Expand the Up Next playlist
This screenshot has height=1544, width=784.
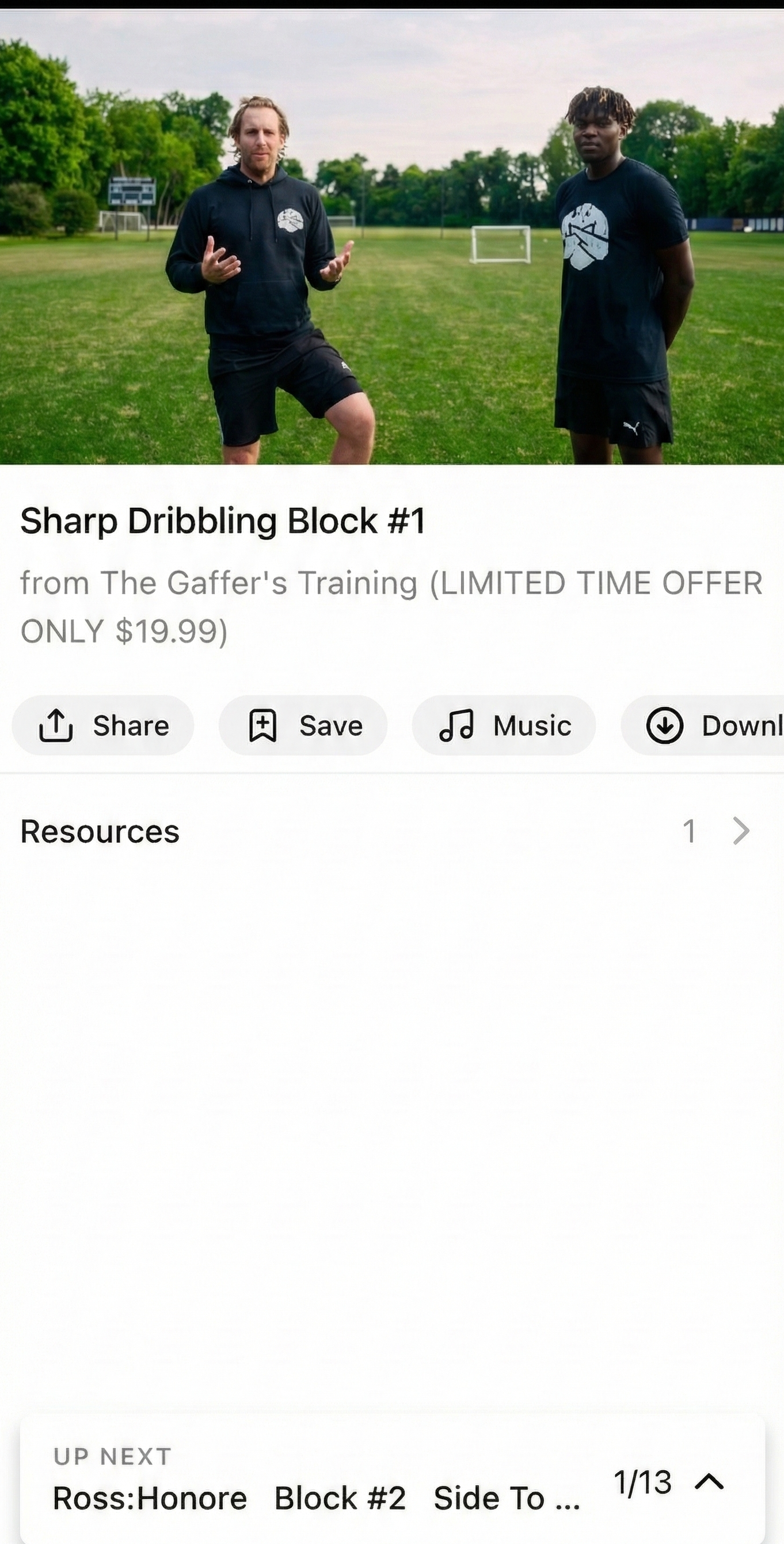[x=709, y=1482]
